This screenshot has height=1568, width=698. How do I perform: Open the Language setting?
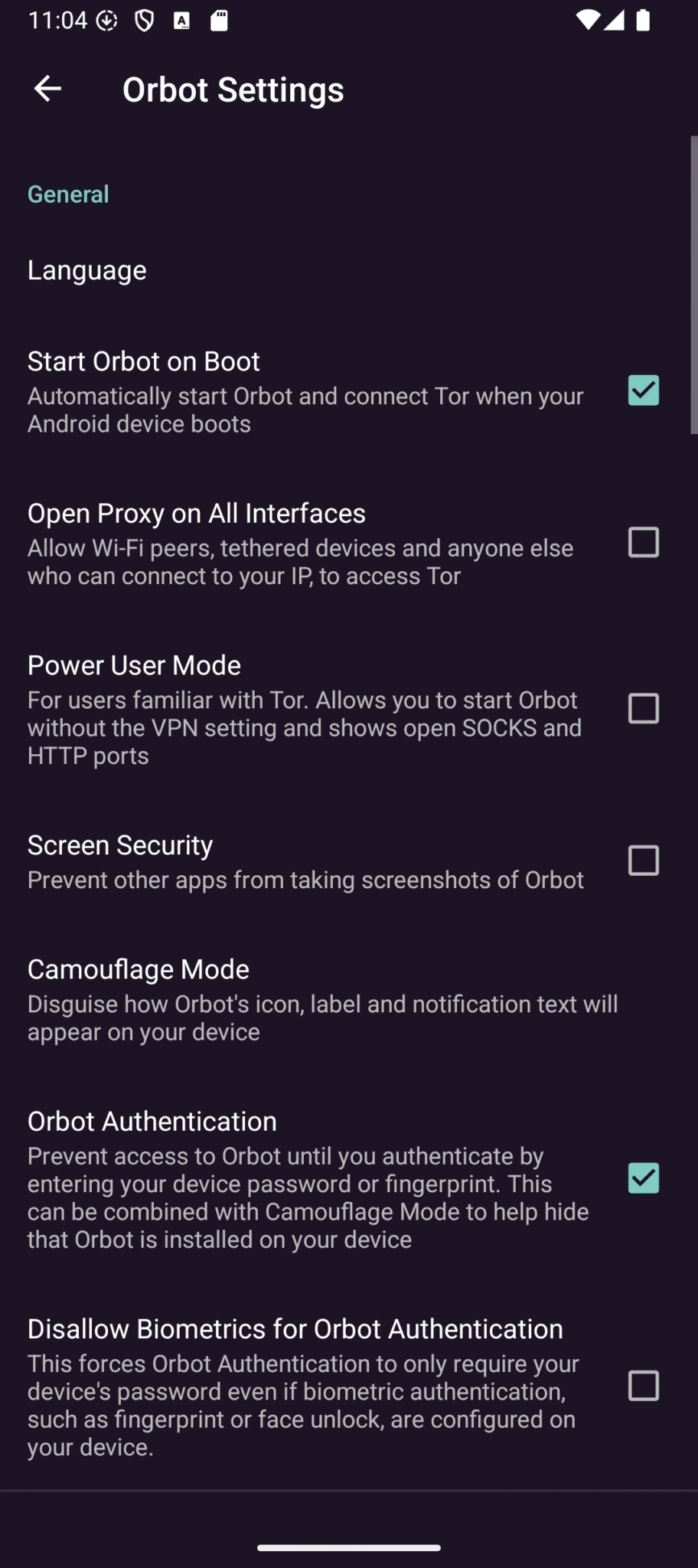click(86, 269)
